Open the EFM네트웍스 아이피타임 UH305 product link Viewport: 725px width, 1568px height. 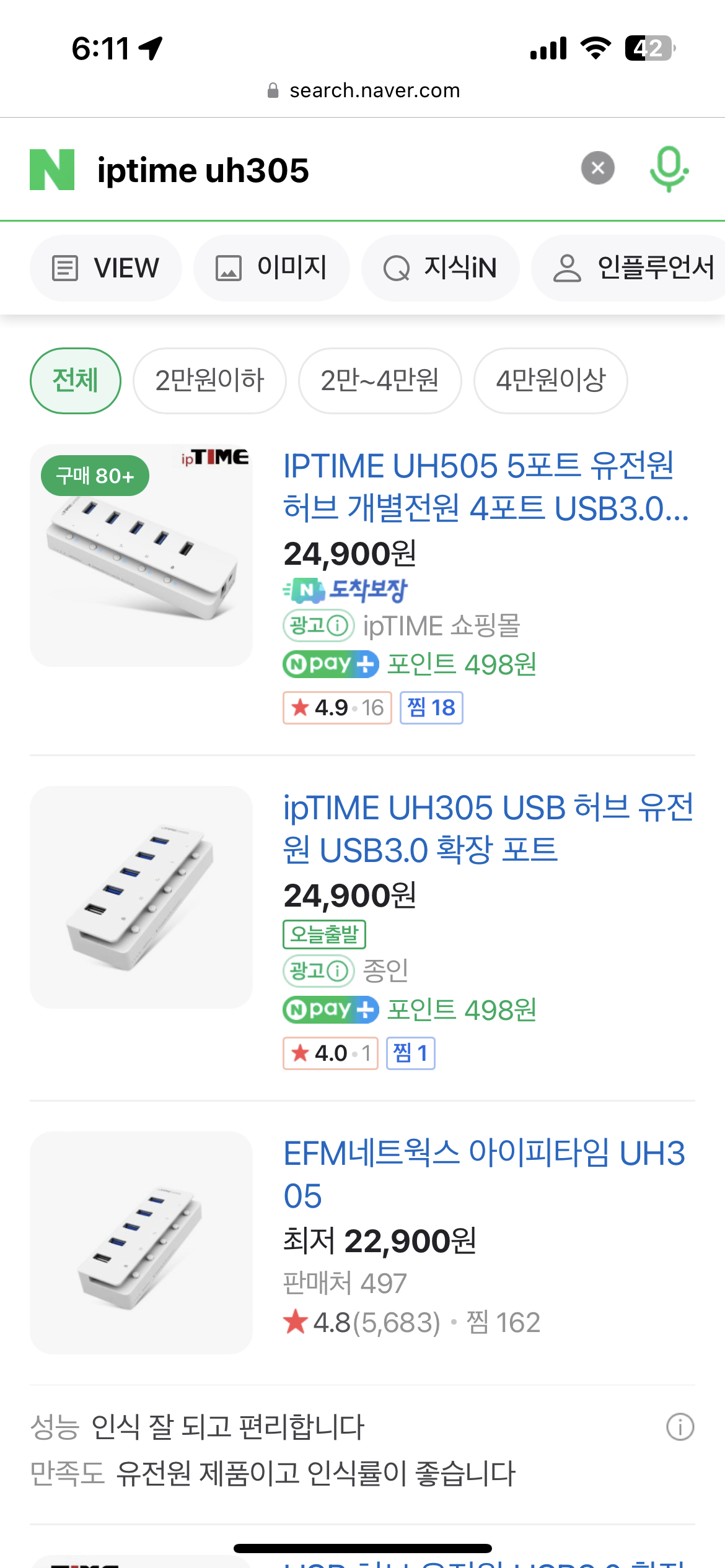click(x=482, y=1174)
